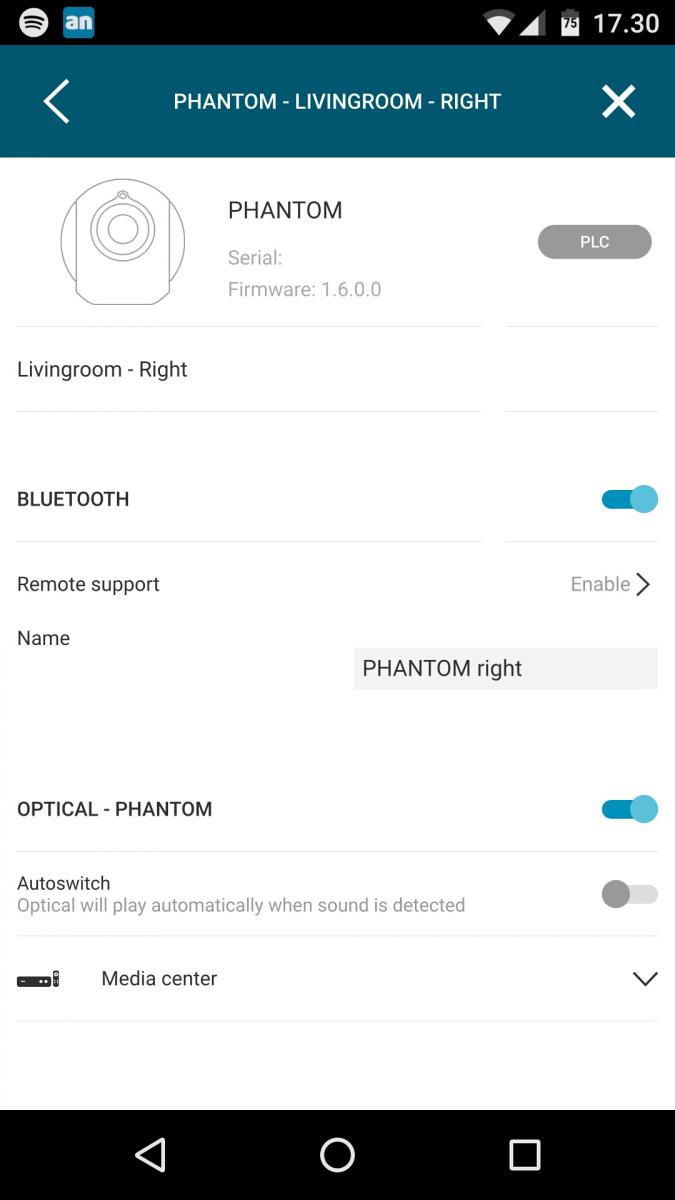Go back using the header arrow
Image resolution: width=675 pixels, height=1200 pixels.
56,102
